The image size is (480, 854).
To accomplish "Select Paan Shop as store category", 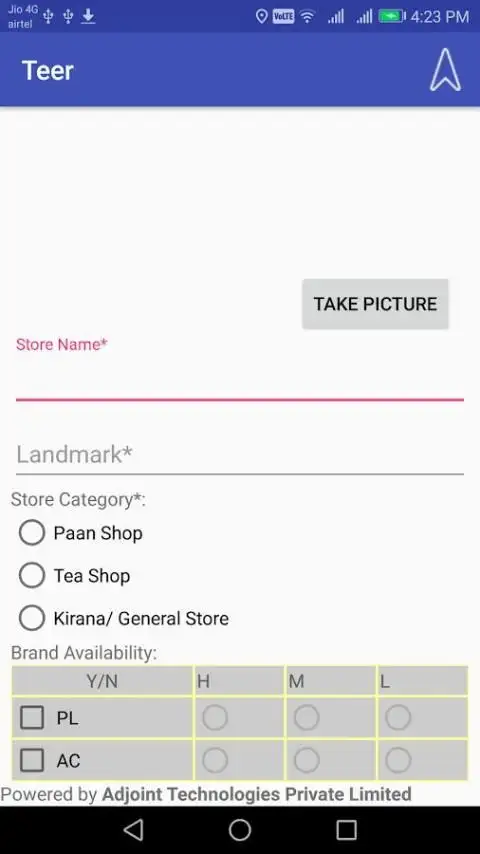I will (x=81, y=533).
